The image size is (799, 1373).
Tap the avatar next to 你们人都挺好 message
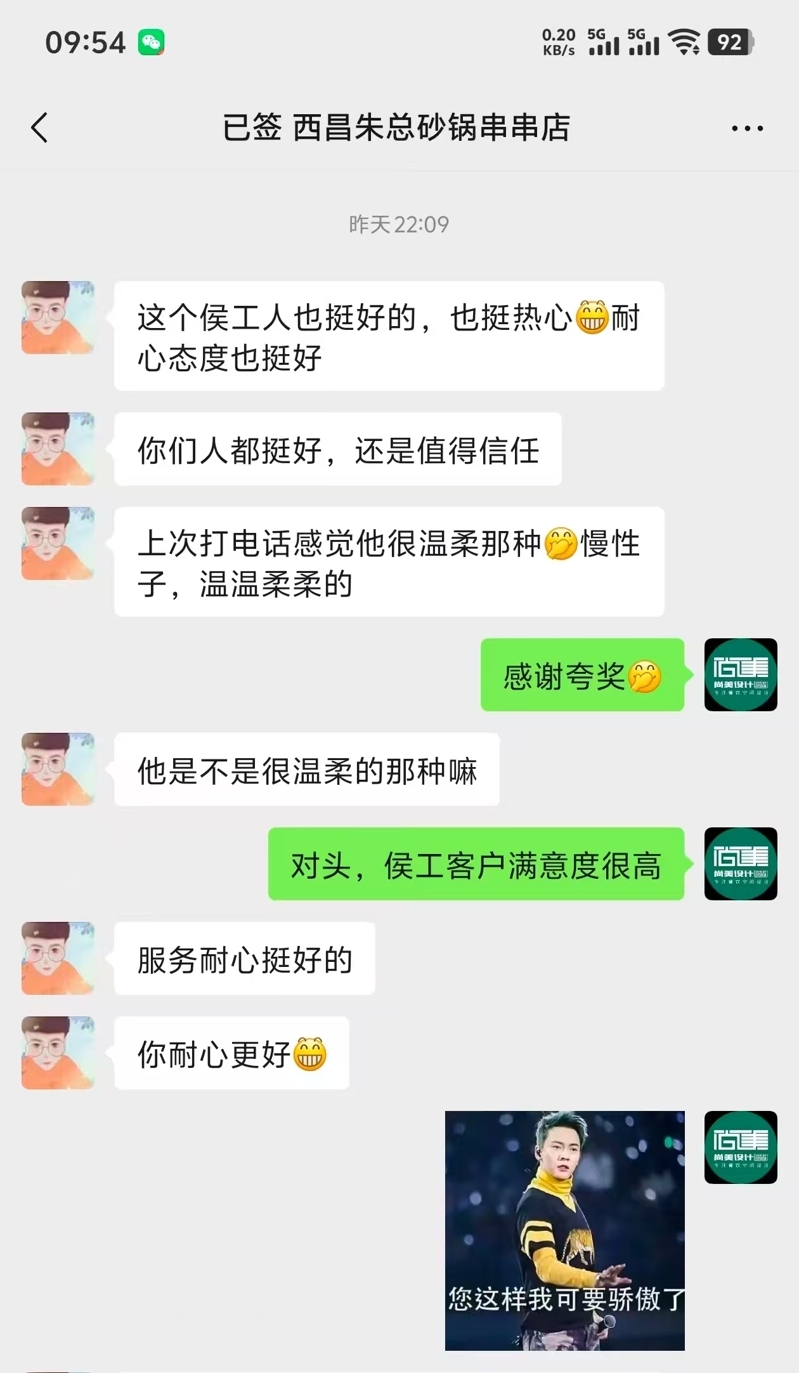point(57,449)
